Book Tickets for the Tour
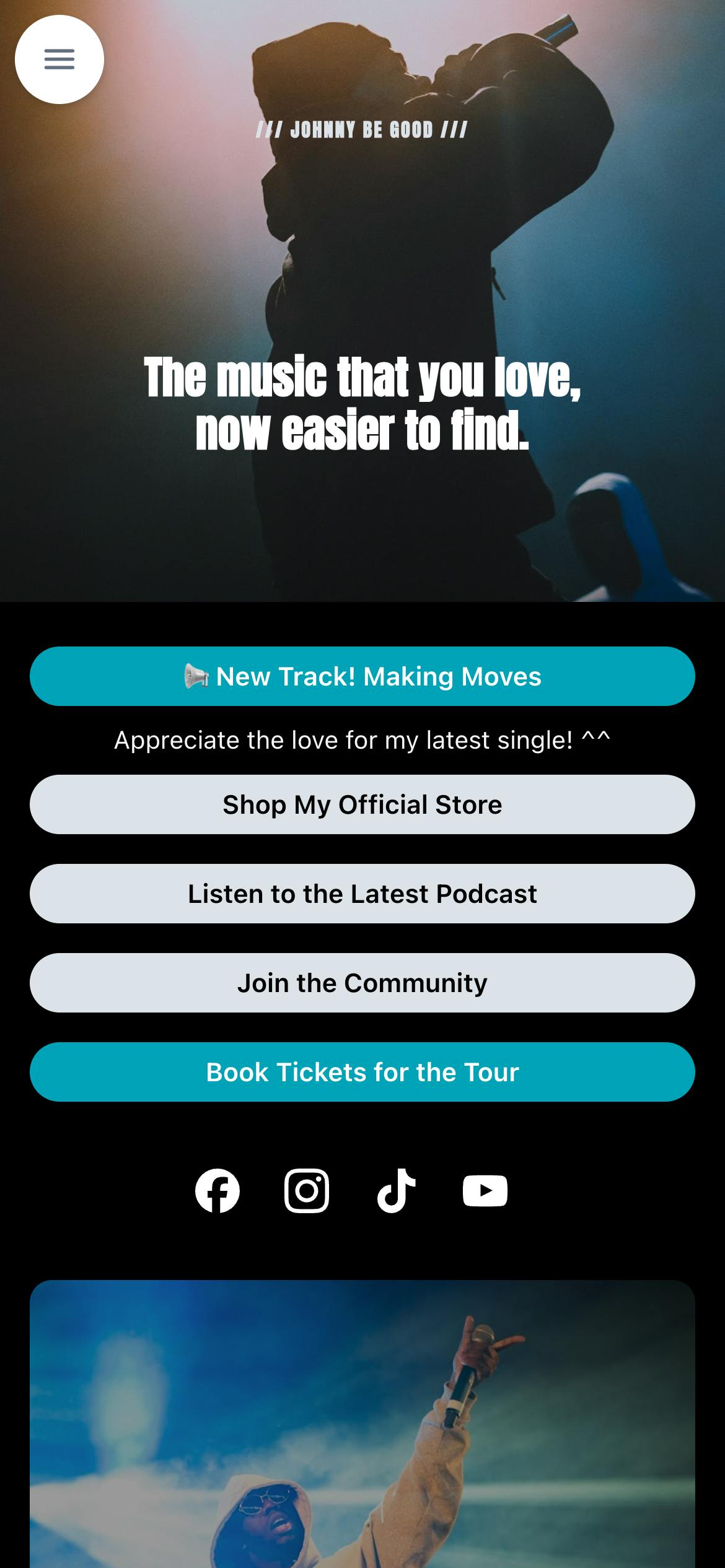The image size is (725, 1568). pos(362,1072)
